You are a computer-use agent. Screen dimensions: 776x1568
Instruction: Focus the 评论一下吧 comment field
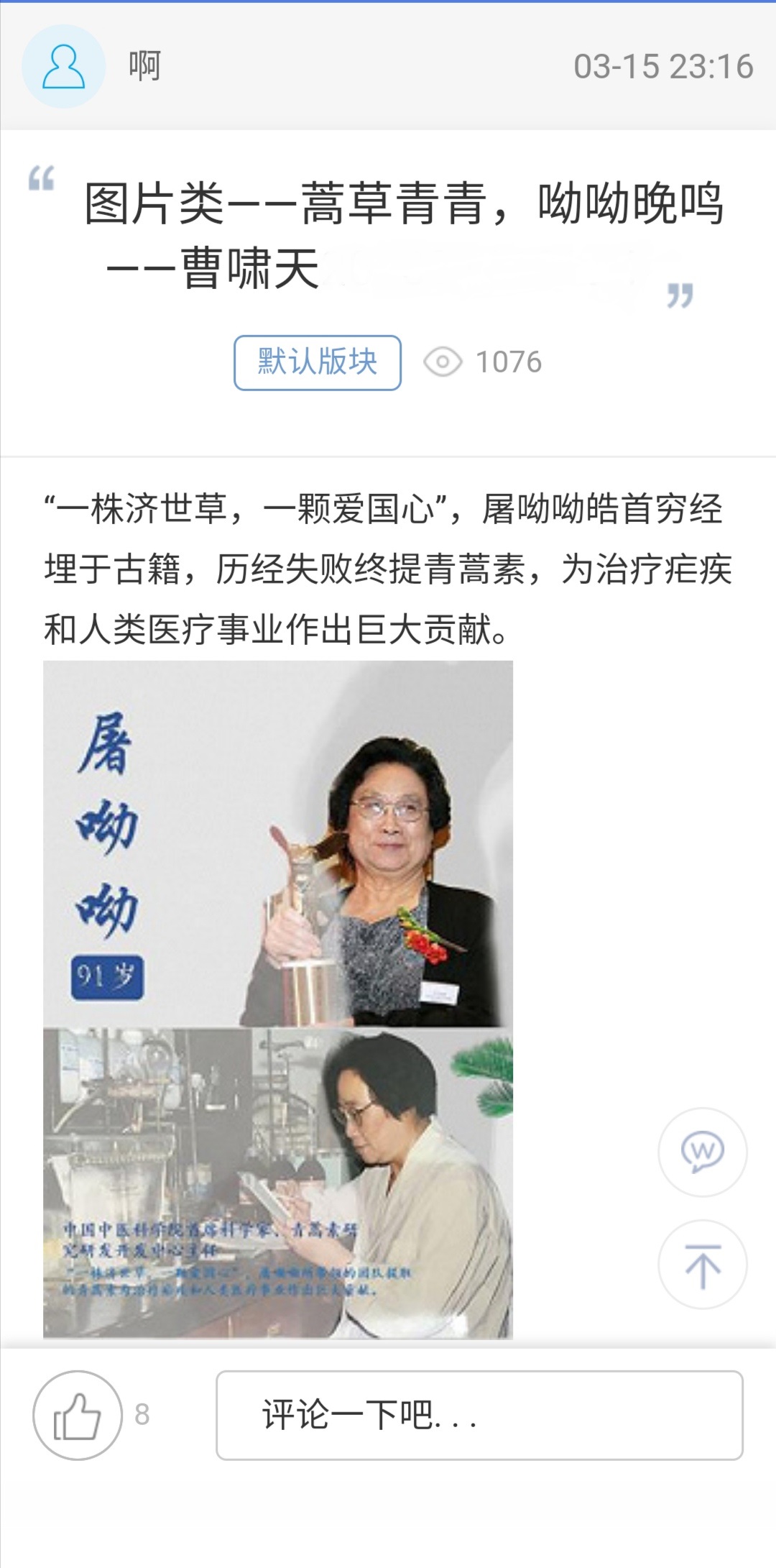pyautogui.click(x=479, y=1415)
